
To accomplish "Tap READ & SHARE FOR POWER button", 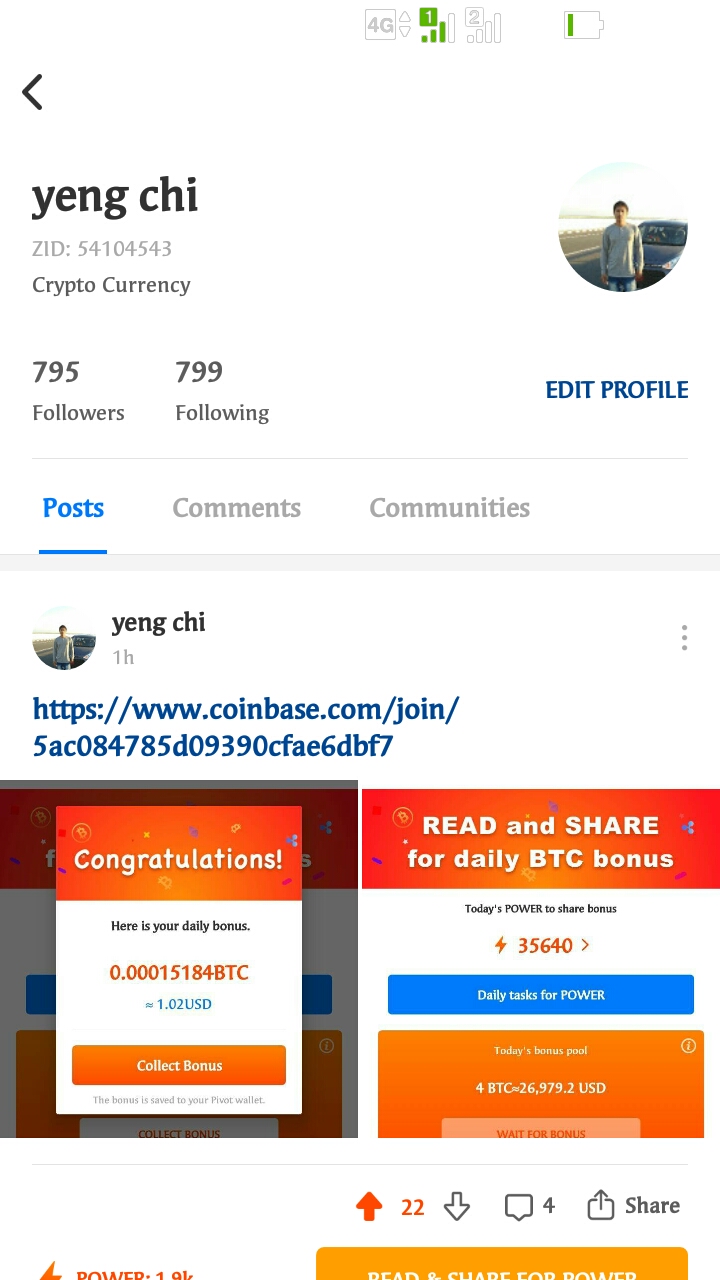I will click(502, 1266).
